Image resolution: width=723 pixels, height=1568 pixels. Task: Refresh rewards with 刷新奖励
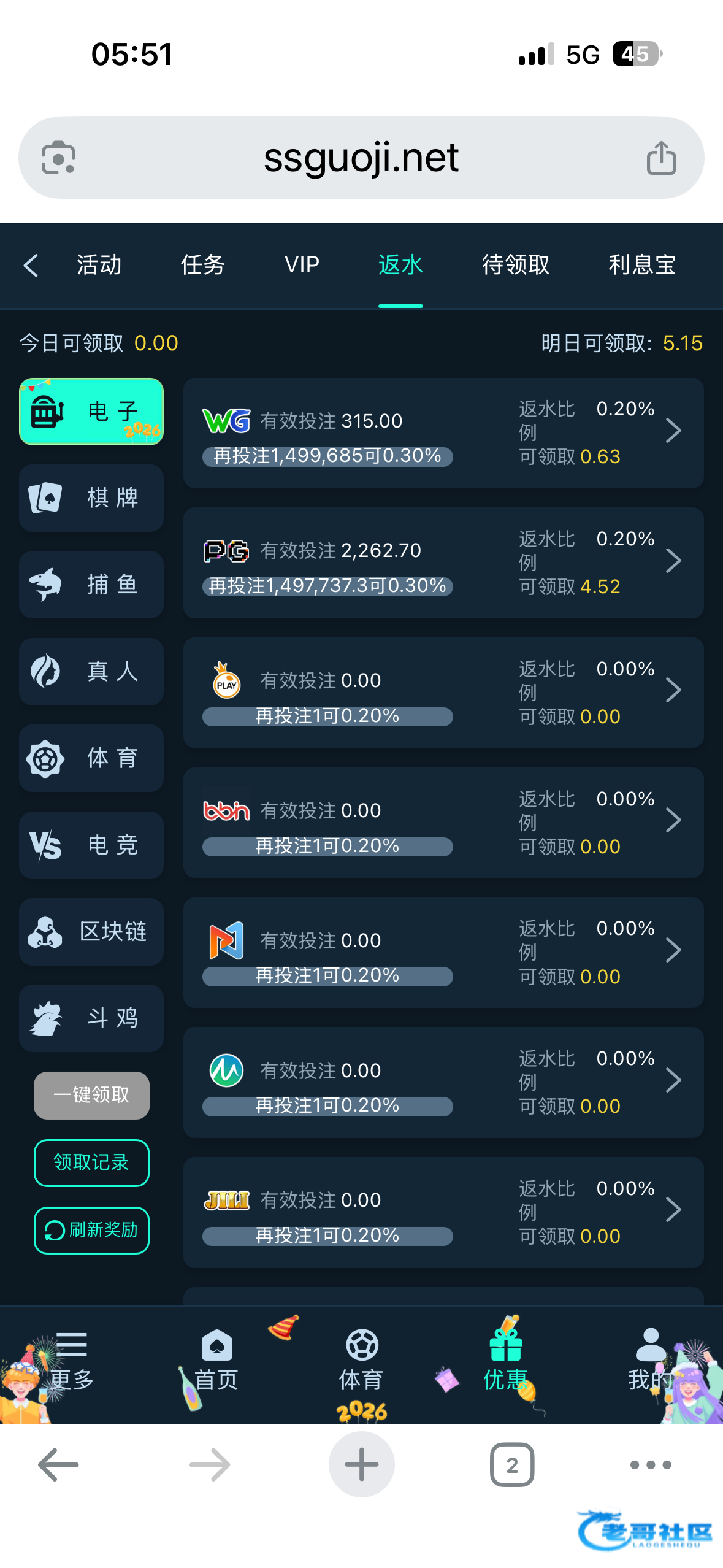[x=91, y=1230]
